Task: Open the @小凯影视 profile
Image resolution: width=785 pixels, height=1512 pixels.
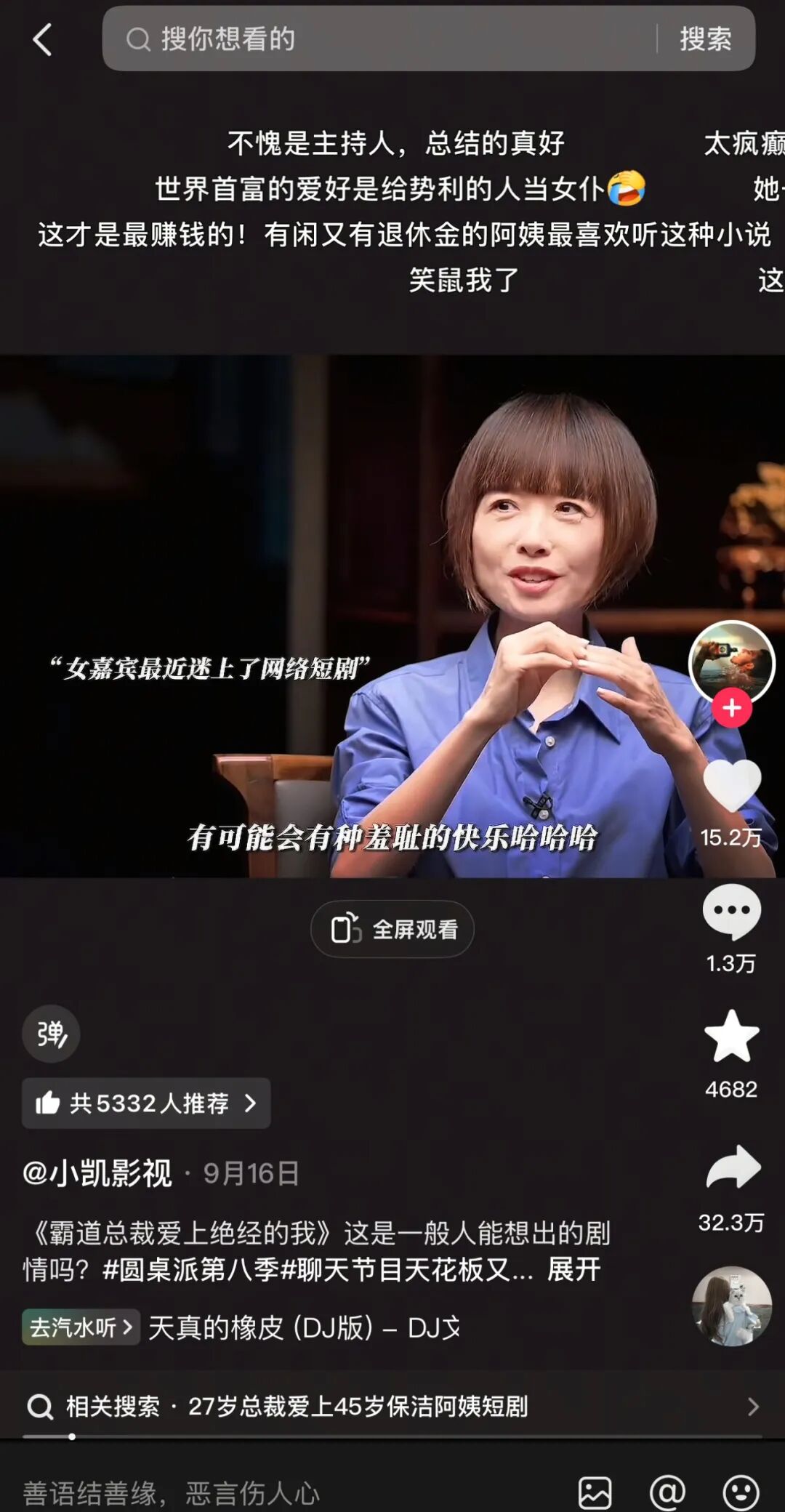Action: (97, 1173)
